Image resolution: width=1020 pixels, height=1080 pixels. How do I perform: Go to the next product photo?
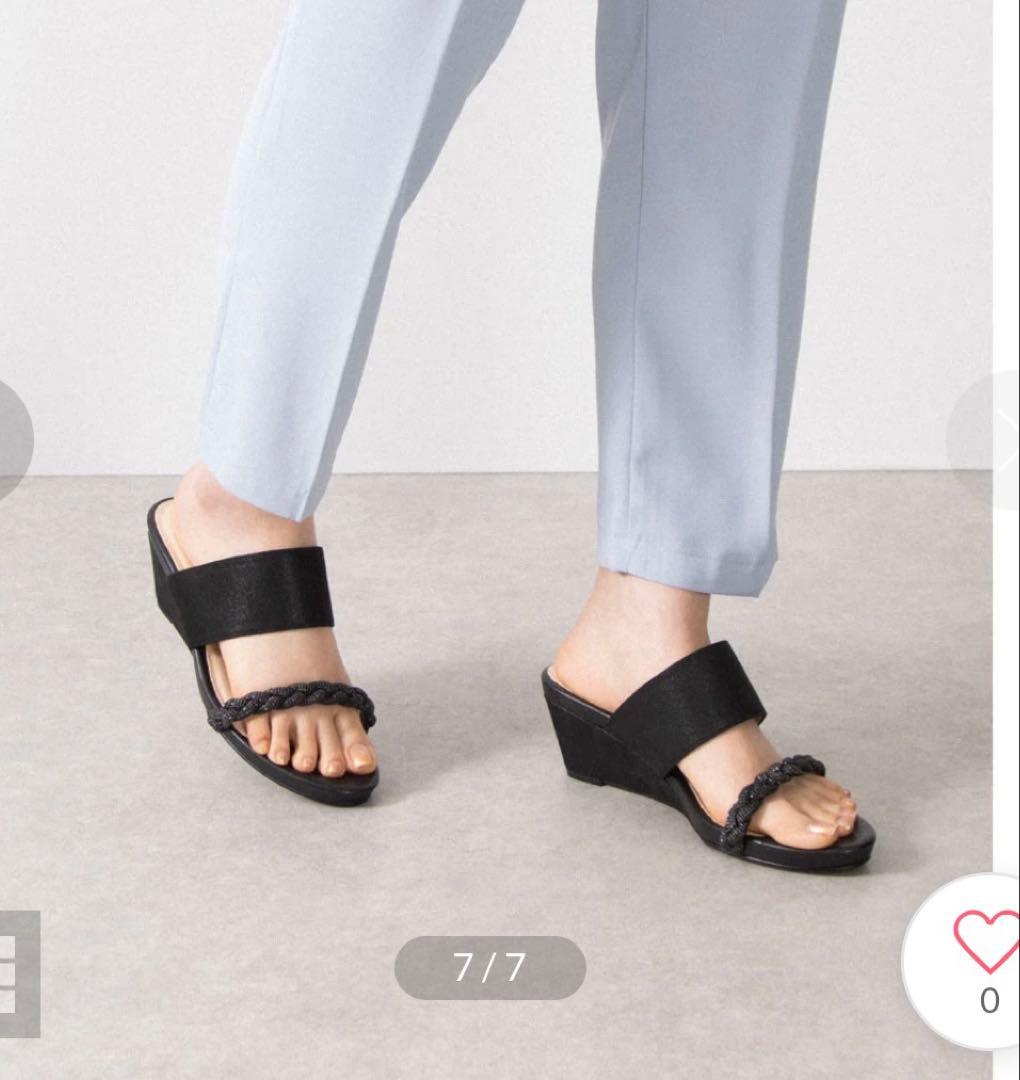990,436
